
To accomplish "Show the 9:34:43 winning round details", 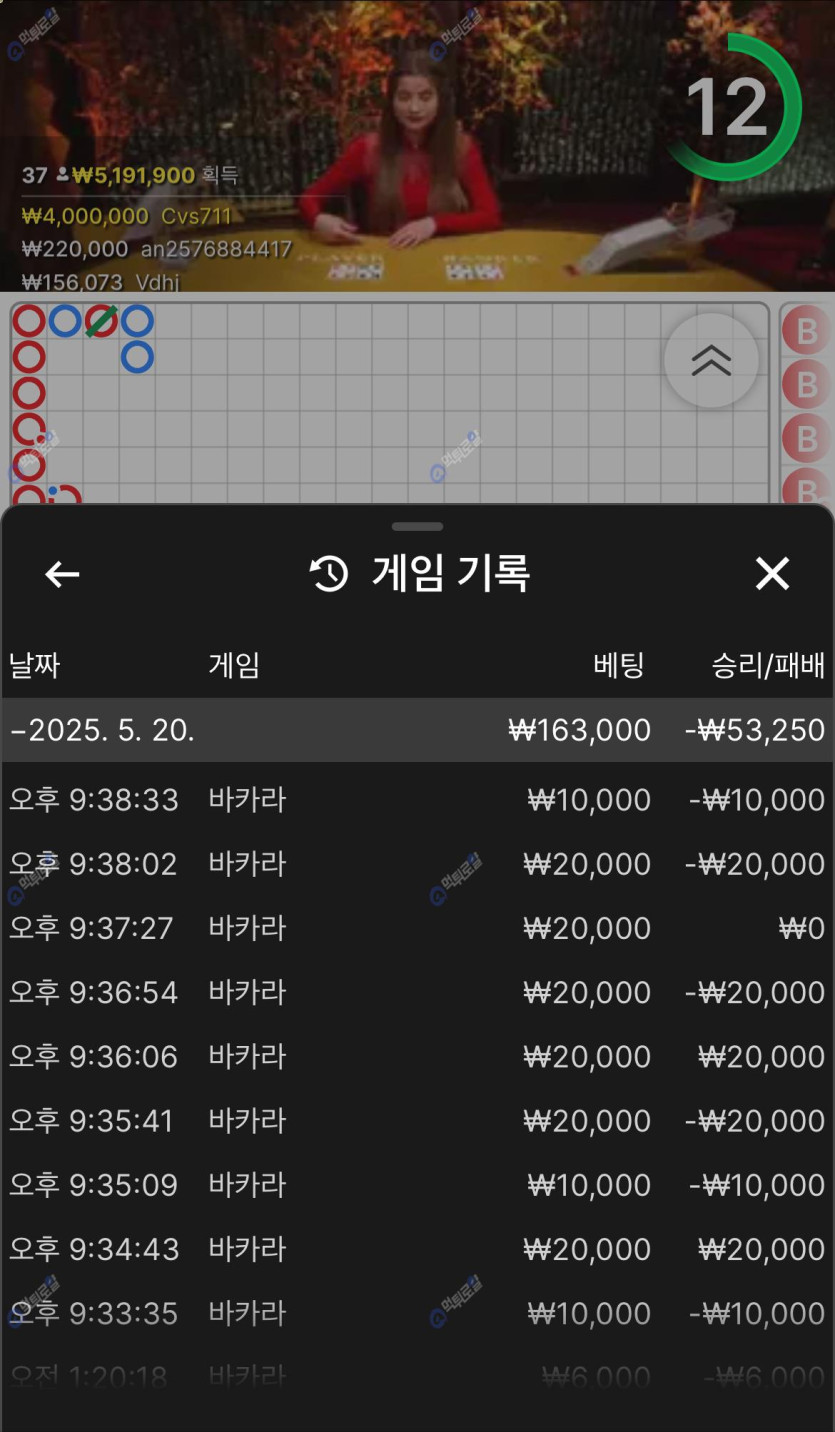I will click(x=417, y=1249).
